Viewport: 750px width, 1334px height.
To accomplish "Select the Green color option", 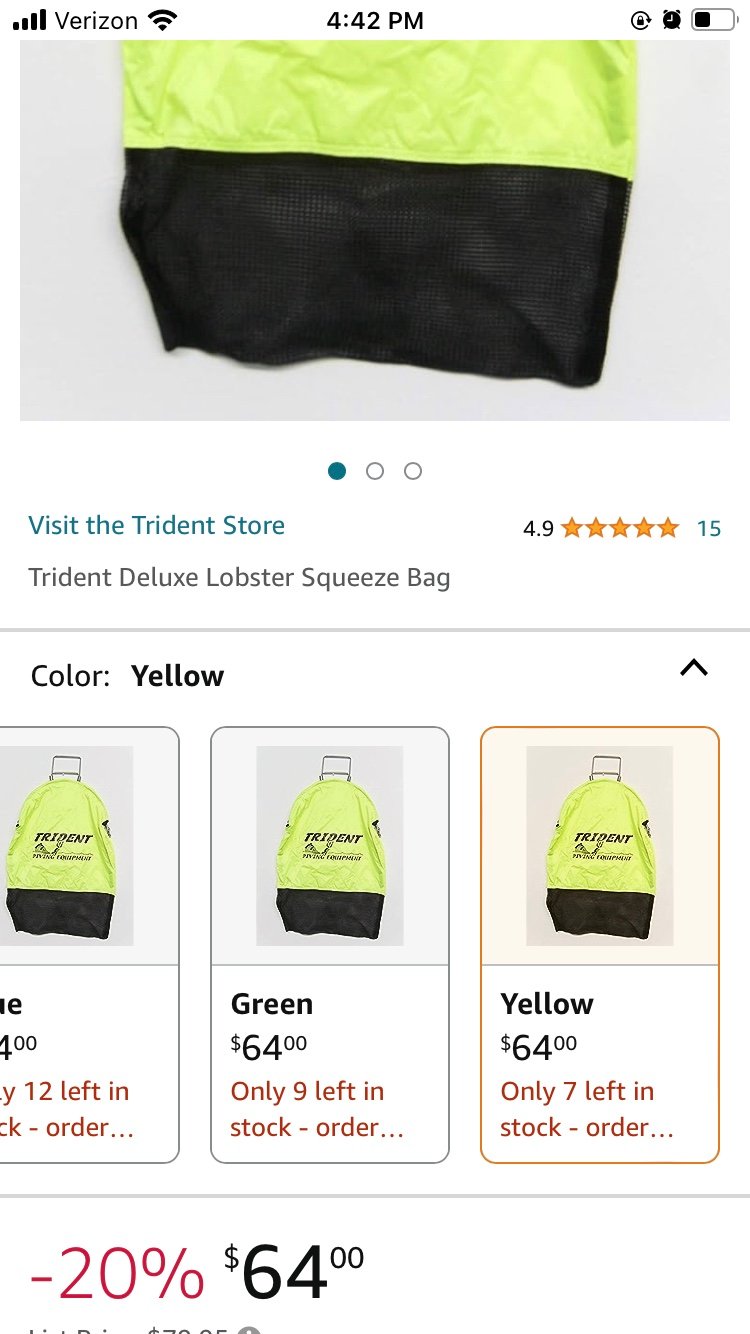I will (330, 945).
